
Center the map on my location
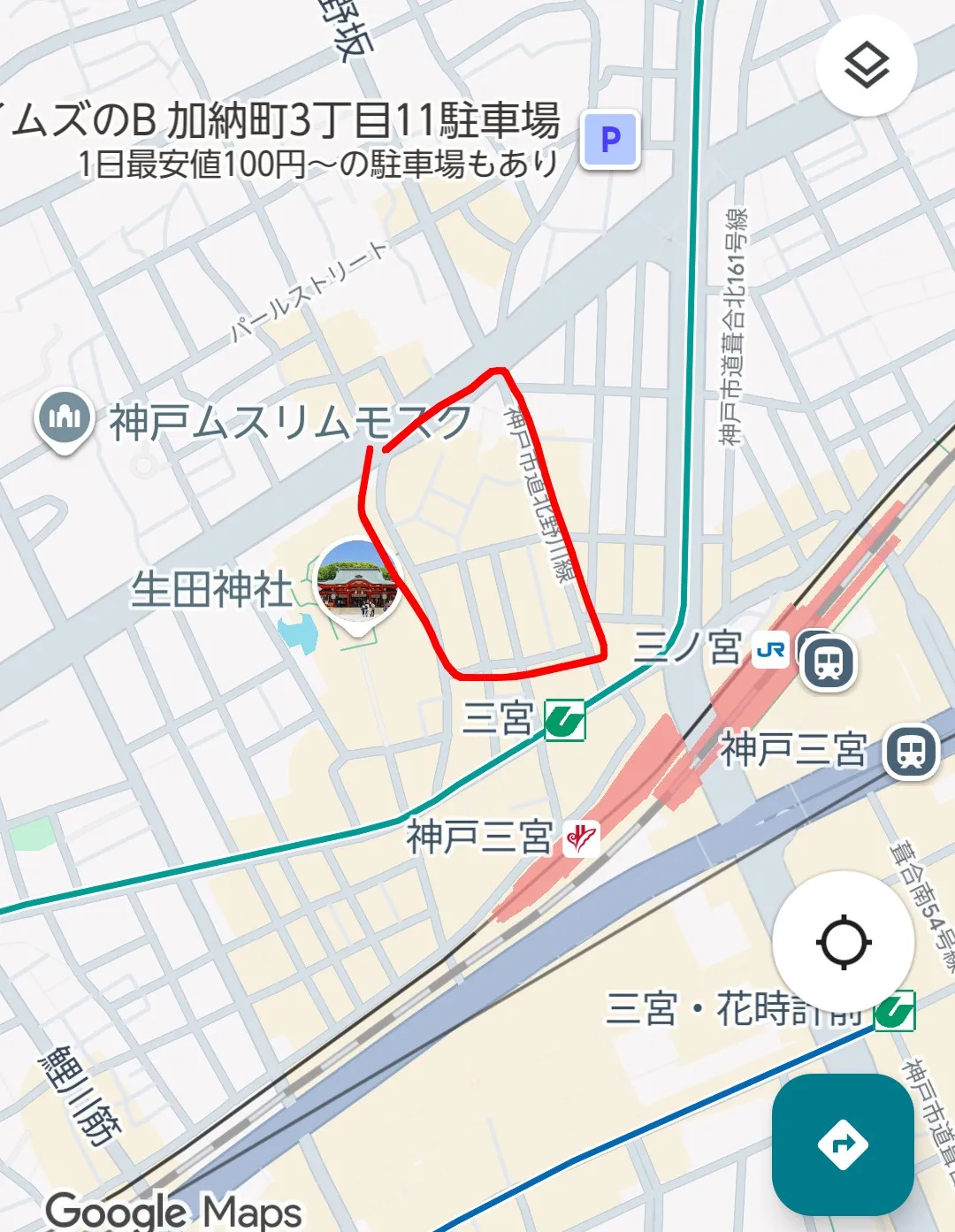(x=844, y=942)
